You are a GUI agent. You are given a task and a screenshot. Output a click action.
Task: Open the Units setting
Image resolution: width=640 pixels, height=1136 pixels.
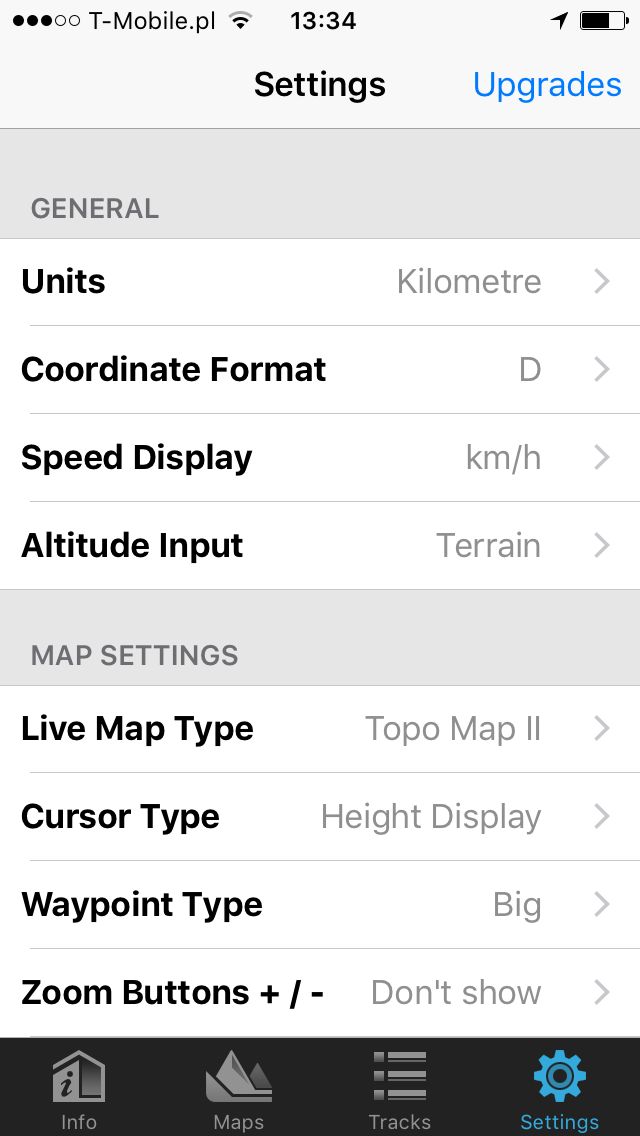pos(320,282)
